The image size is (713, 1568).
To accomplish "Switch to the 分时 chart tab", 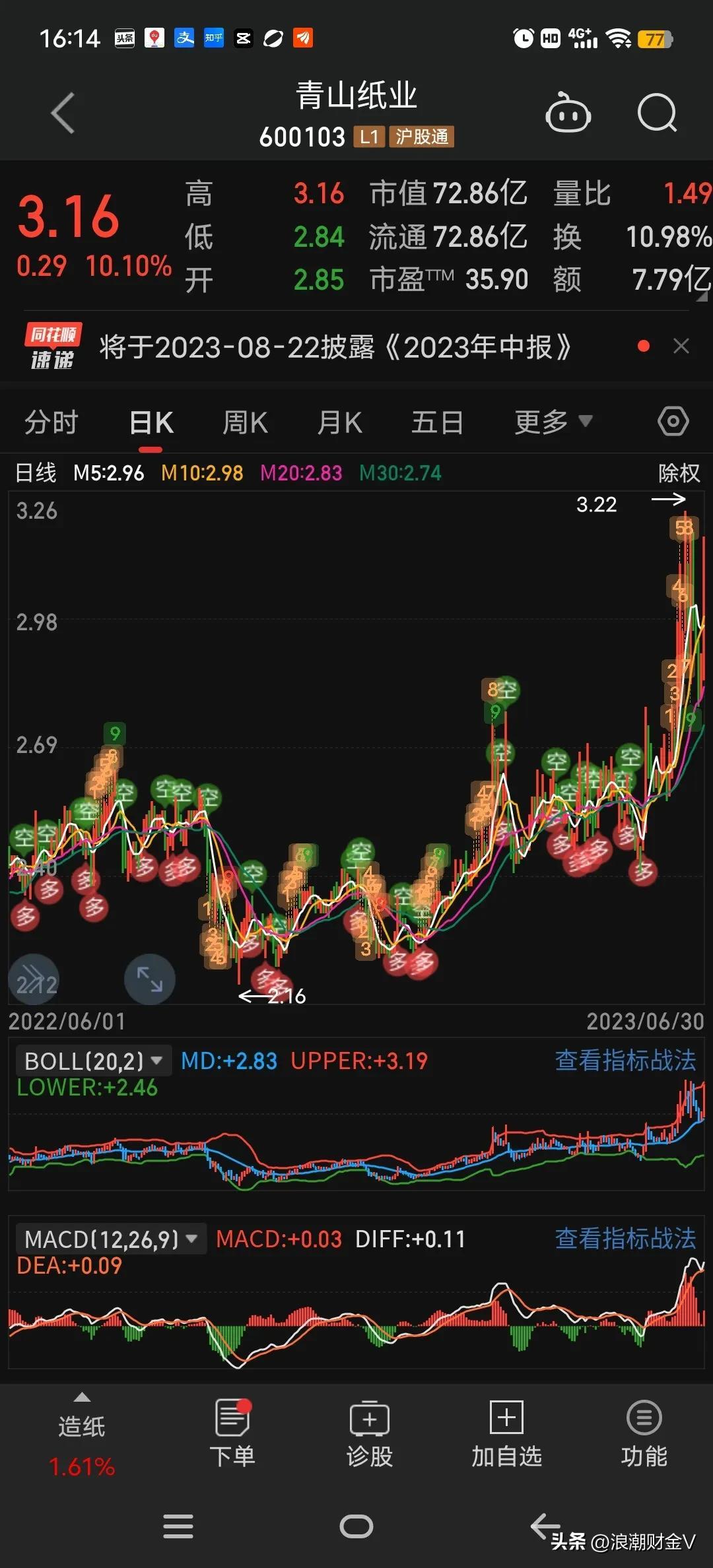I will tap(51, 422).
